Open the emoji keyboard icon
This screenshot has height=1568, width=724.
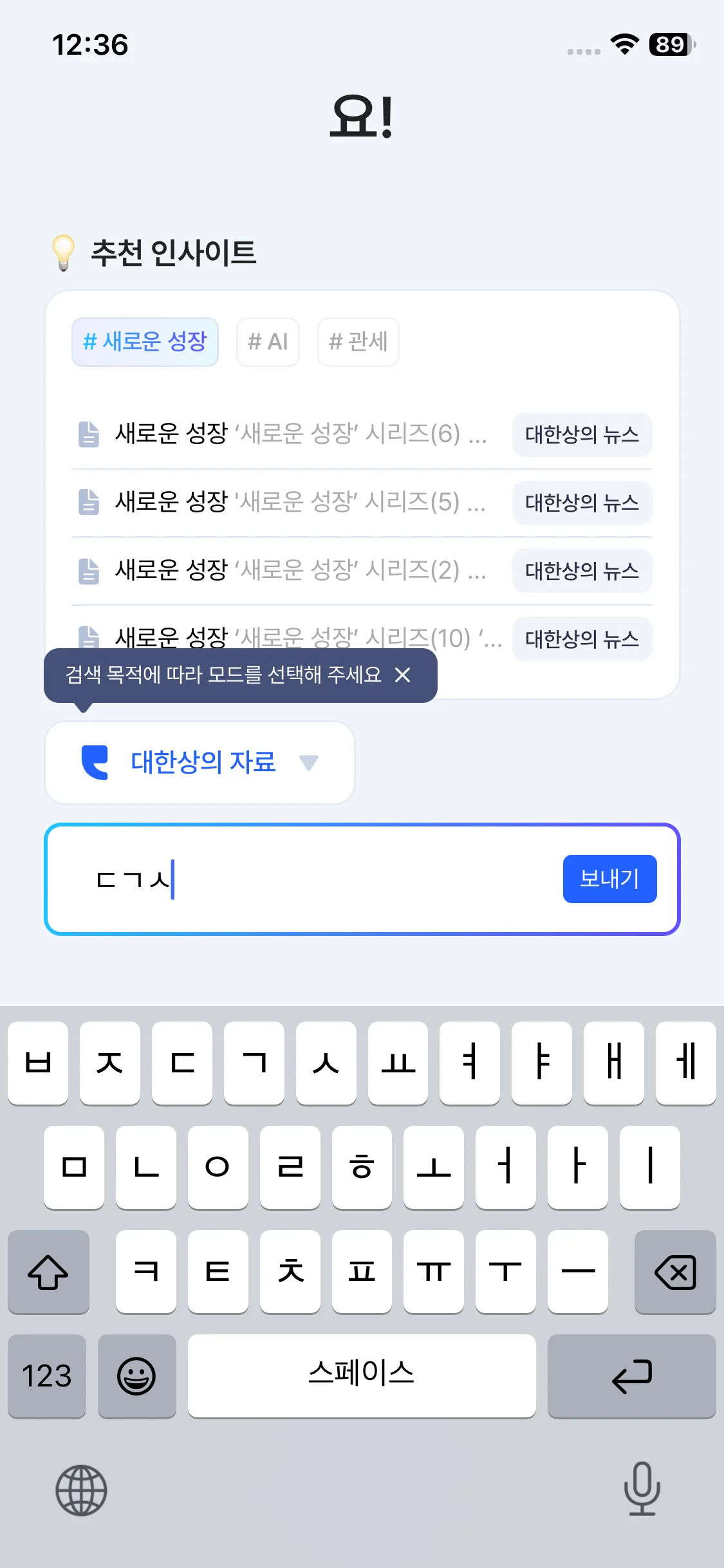[x=136, y=1377]
